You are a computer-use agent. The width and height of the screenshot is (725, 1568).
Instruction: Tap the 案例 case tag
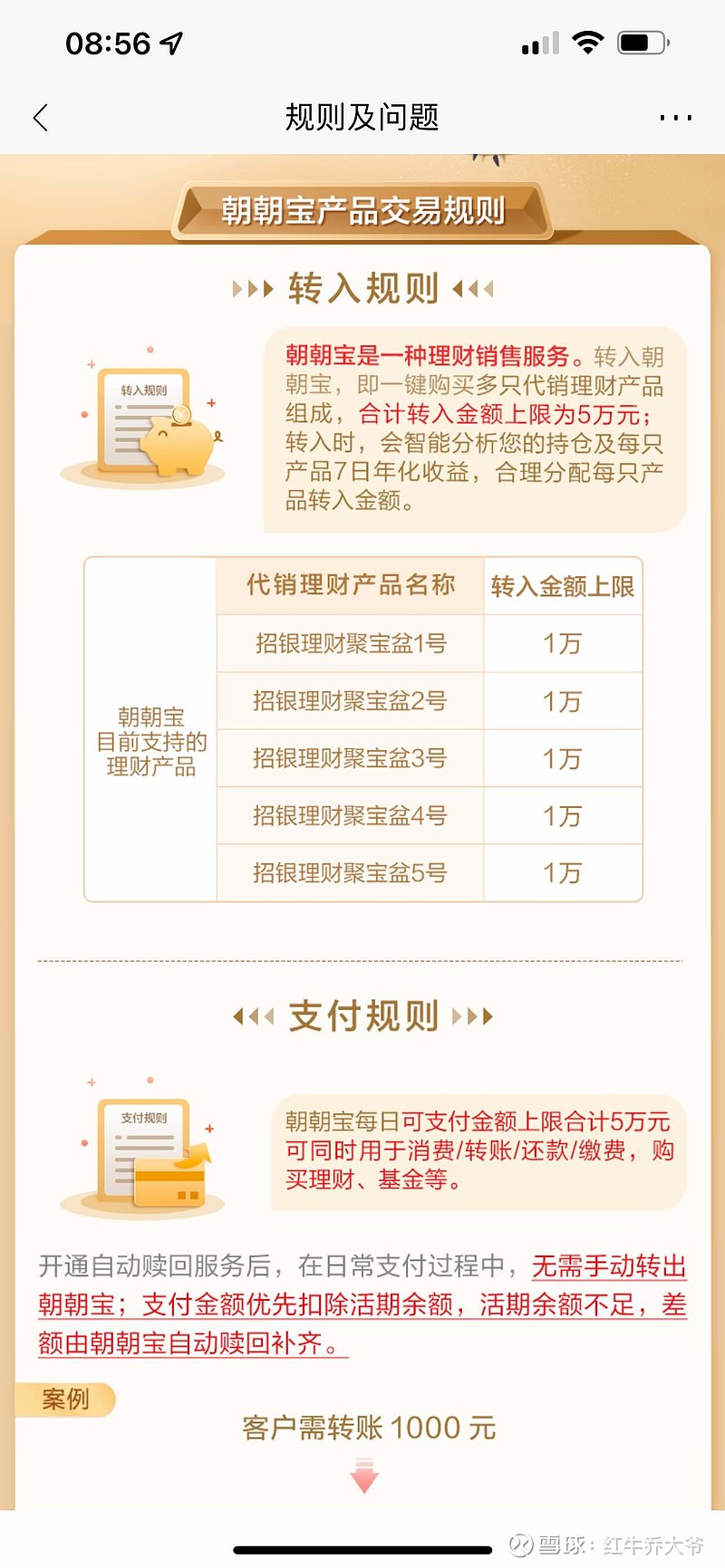(65, 1400)
